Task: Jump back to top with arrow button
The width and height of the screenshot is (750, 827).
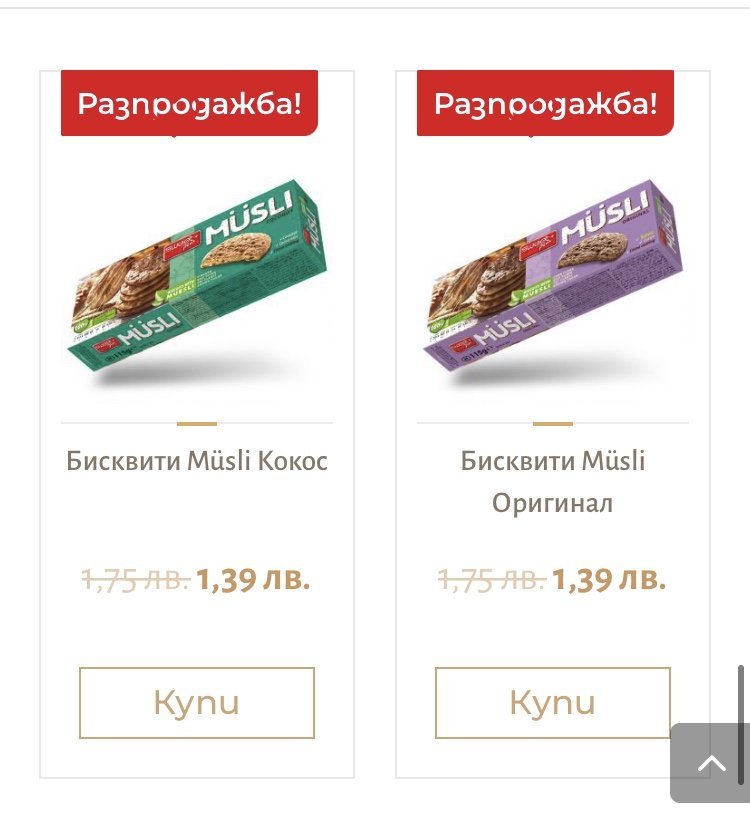Action: click(711, 764)
